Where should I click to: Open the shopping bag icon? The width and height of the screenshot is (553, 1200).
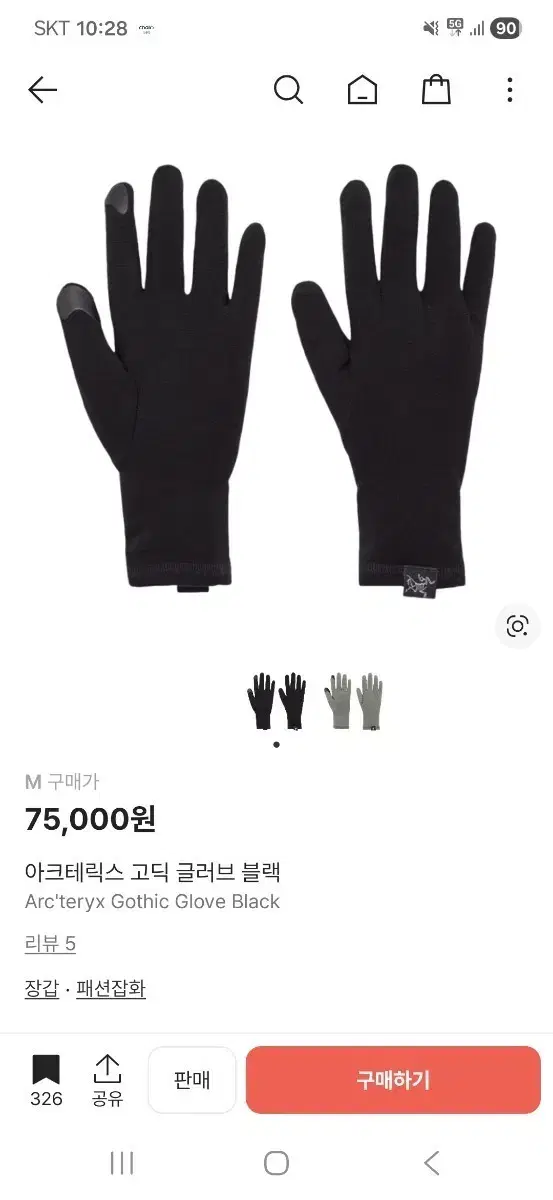coord(436,91)
